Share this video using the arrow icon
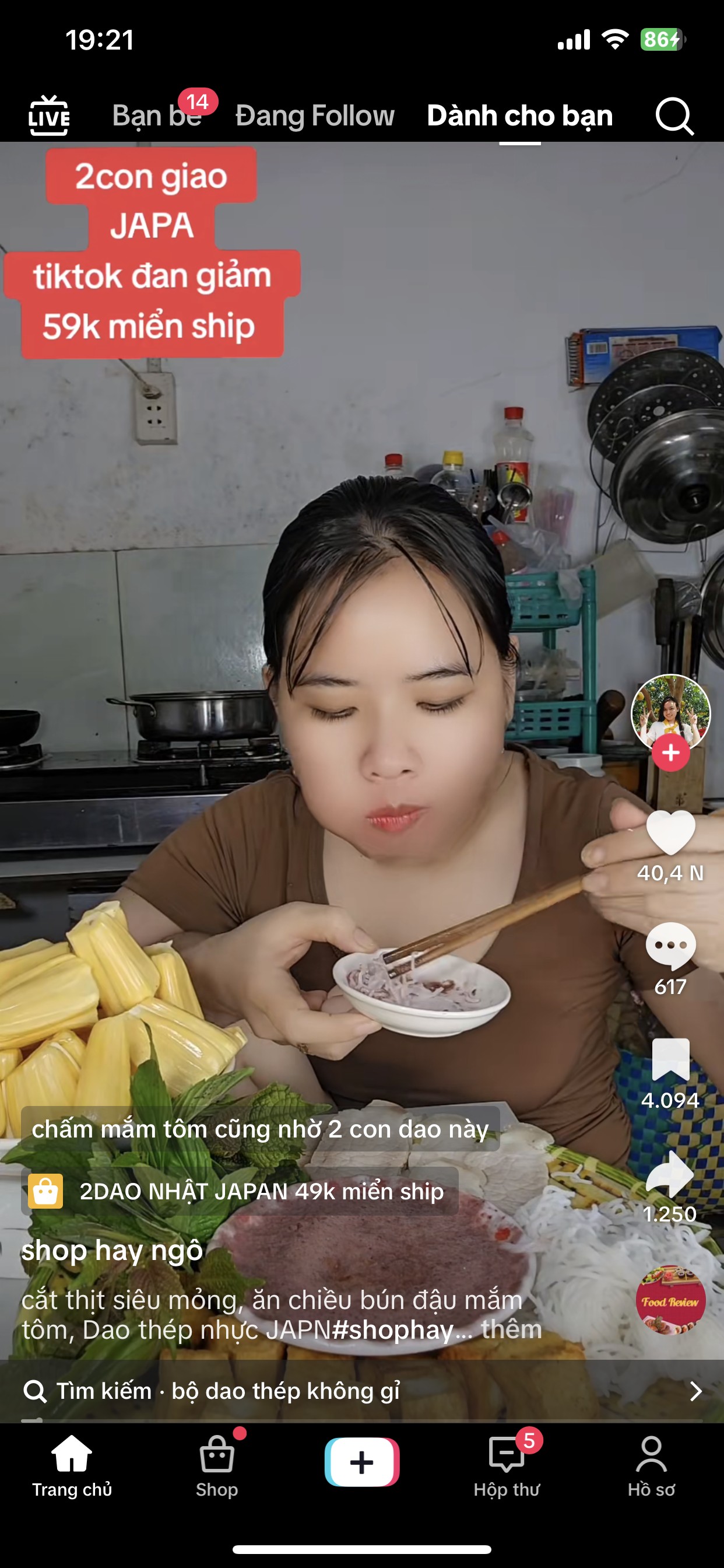The height and width of the screenshot is (1568, 724). pyautogui.click(x=670, y=1173)
